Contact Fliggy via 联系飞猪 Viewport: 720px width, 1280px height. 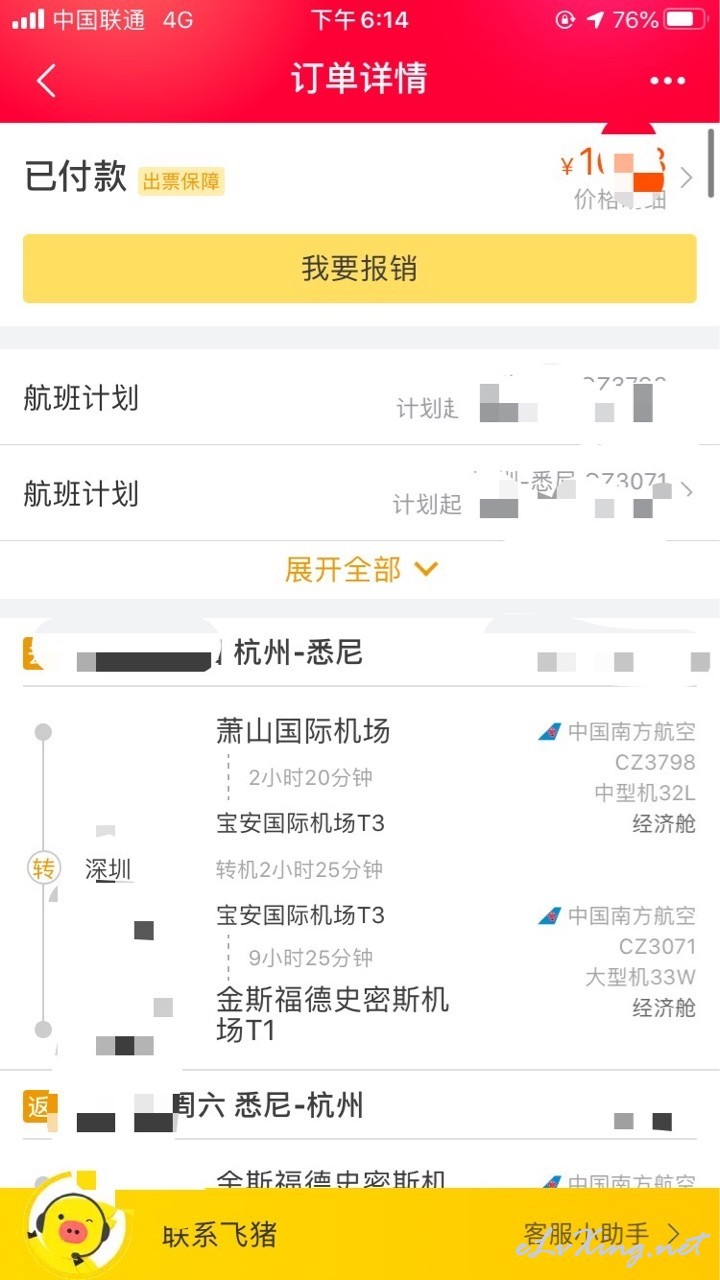pyautogui.click(x=219, y=1235)
